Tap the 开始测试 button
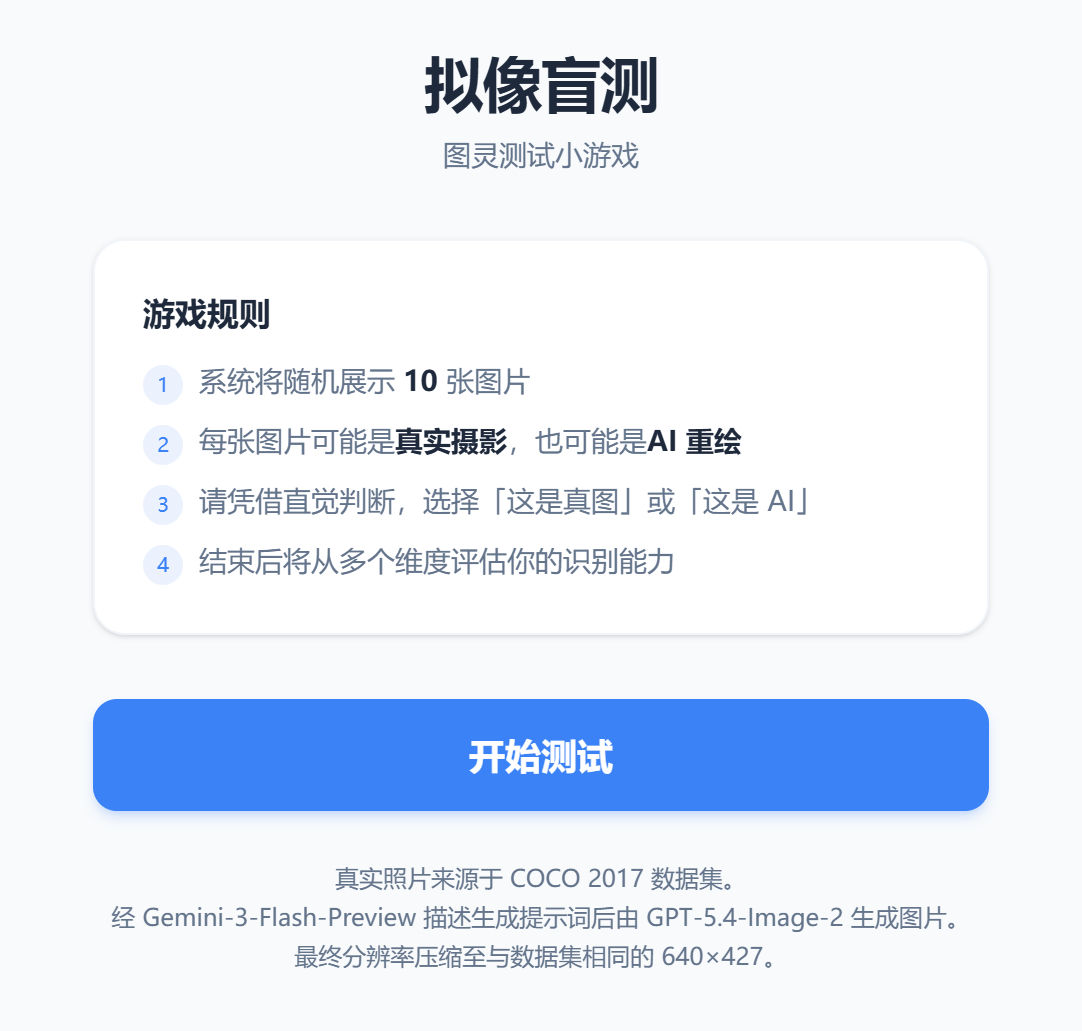 click(x=540, y=755)
